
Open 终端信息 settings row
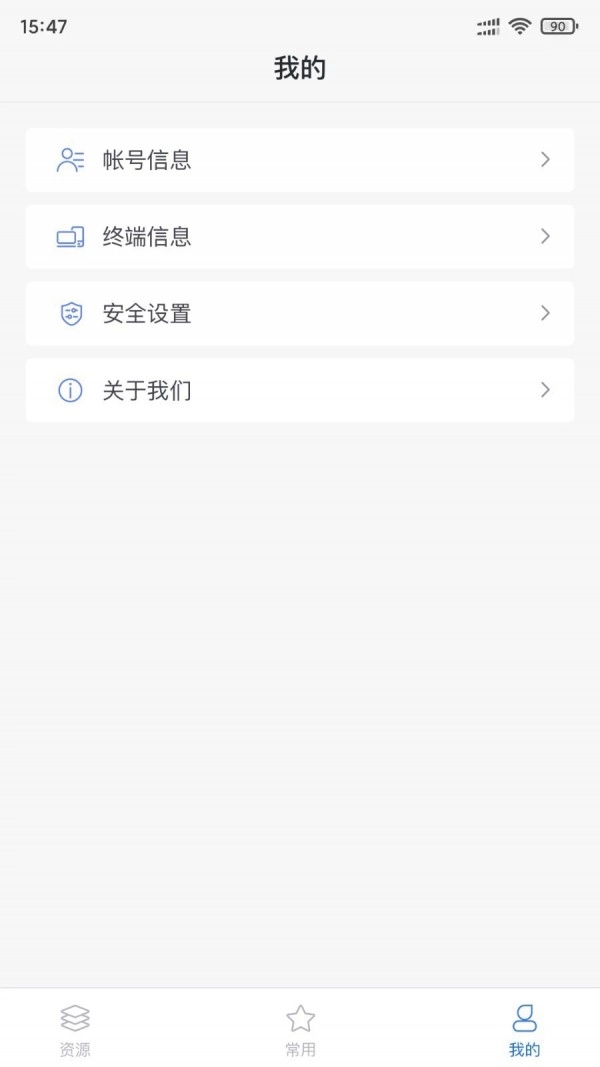point(300,237)
